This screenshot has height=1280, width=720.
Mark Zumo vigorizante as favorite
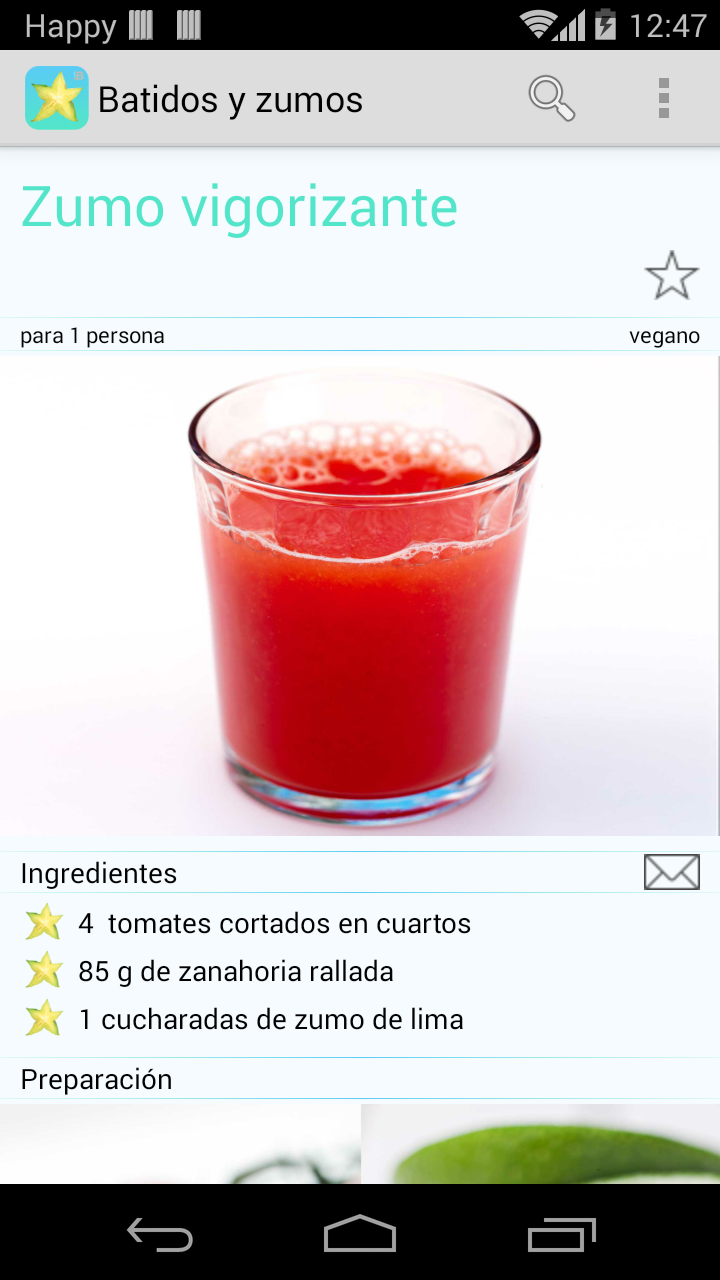click(671, 276)
